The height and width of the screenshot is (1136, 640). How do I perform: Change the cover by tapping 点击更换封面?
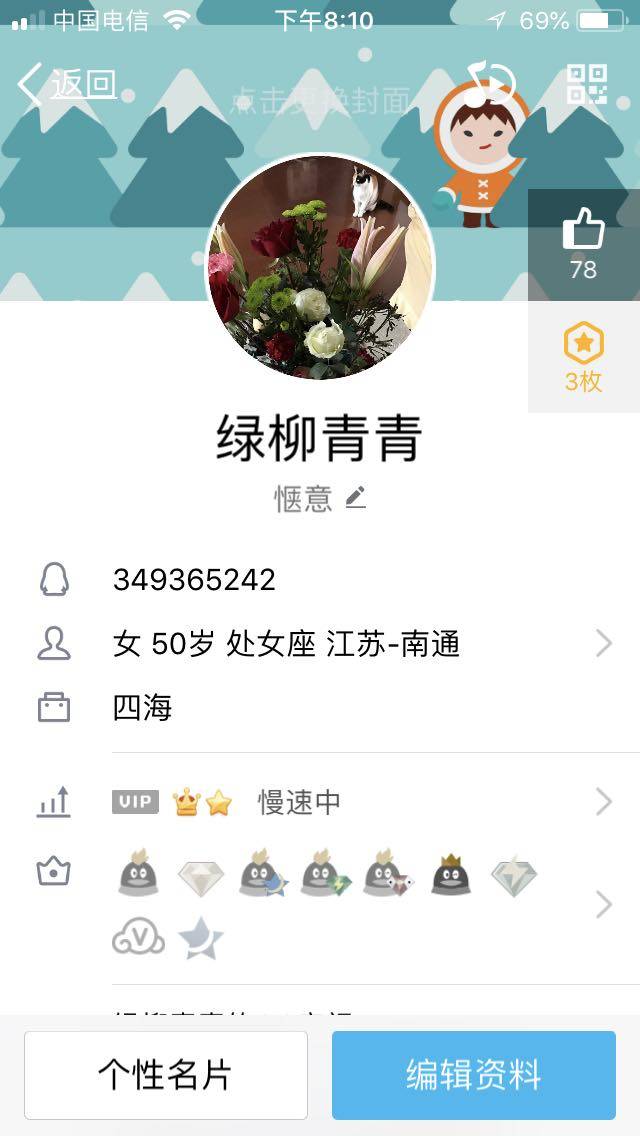pyautogui.click(x=320, y=100)
